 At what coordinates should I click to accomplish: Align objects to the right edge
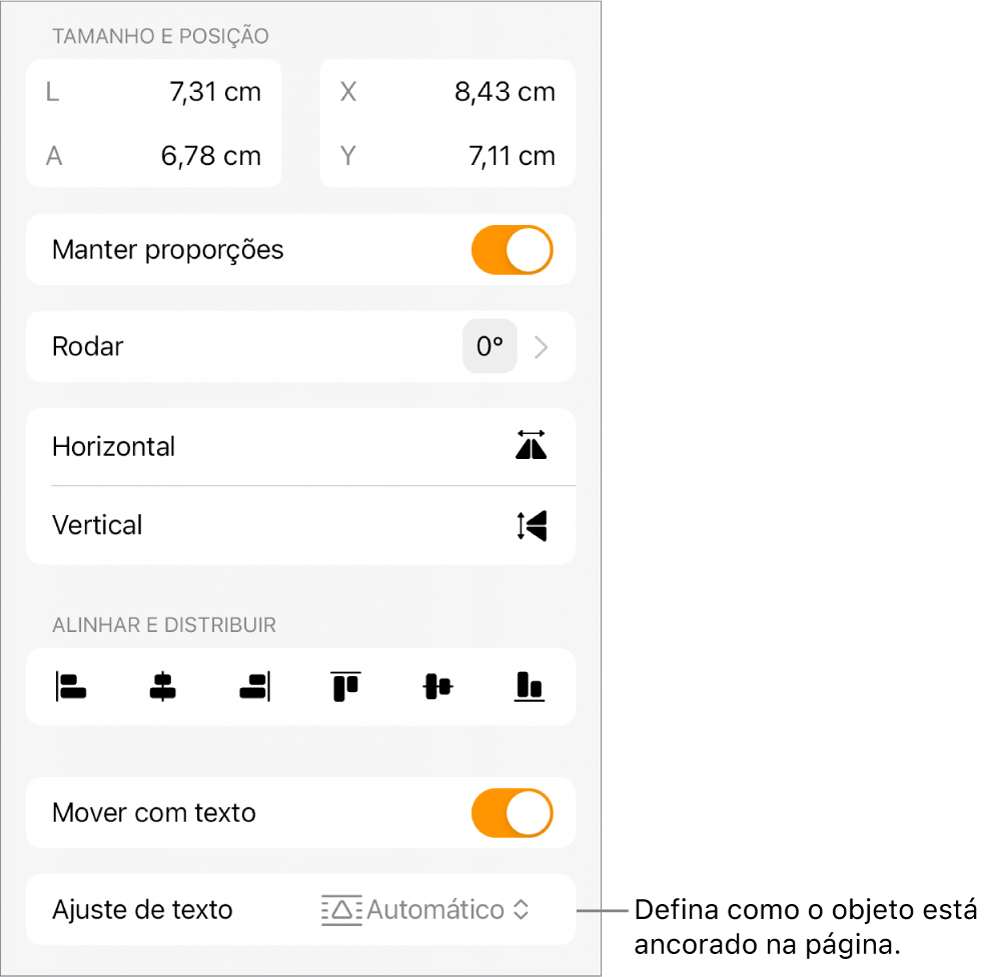(254, 686)
